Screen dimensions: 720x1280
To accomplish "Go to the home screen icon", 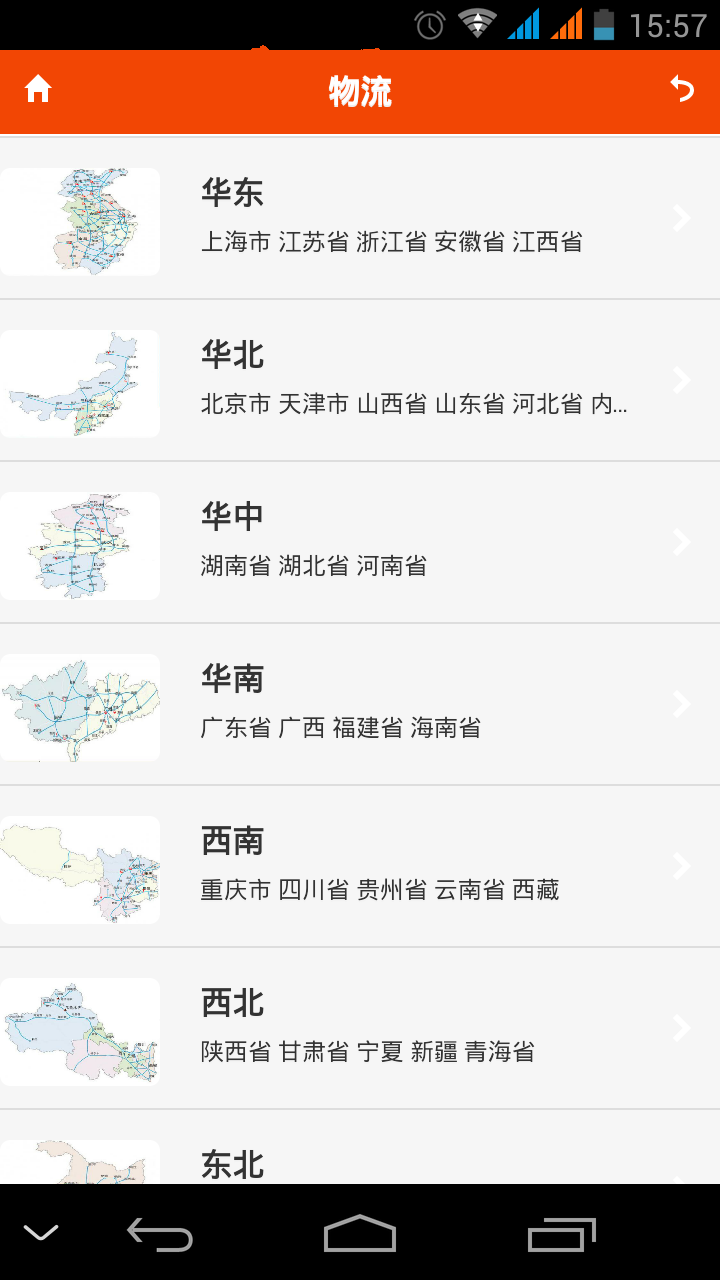I will tap(38, 90).
